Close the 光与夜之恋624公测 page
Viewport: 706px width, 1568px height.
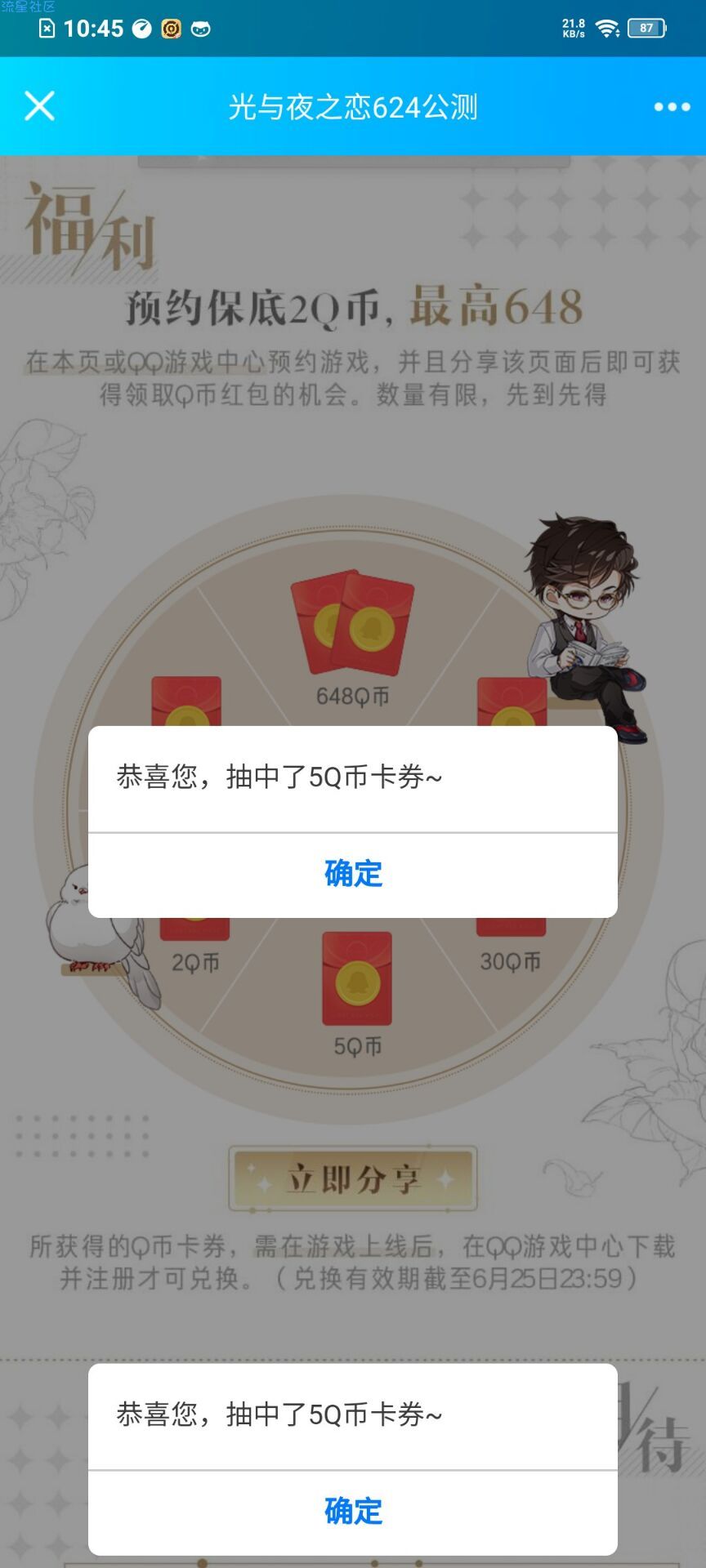point(39,106)
